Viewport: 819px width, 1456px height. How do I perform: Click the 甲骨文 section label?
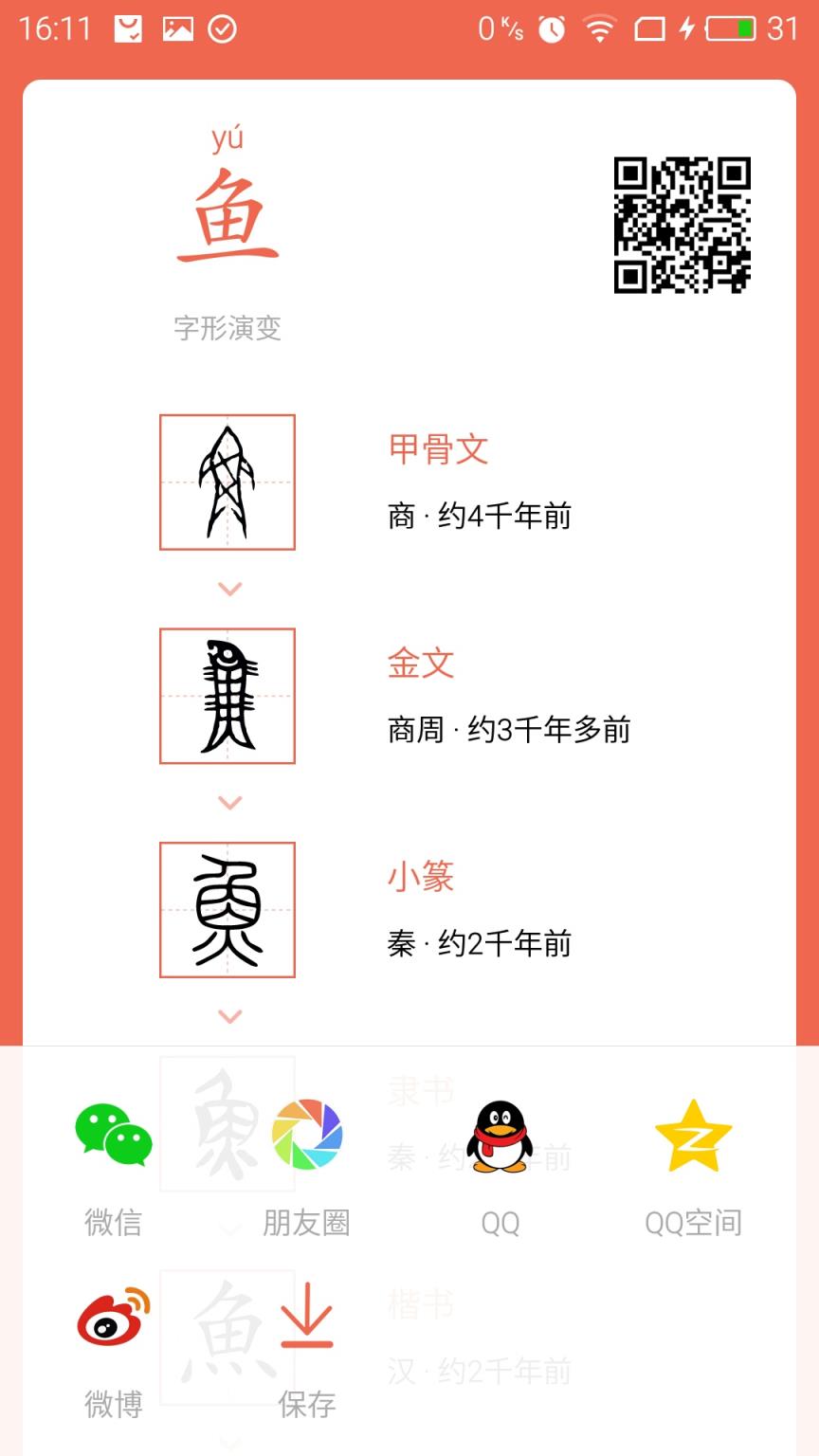[x=437, y=449]
